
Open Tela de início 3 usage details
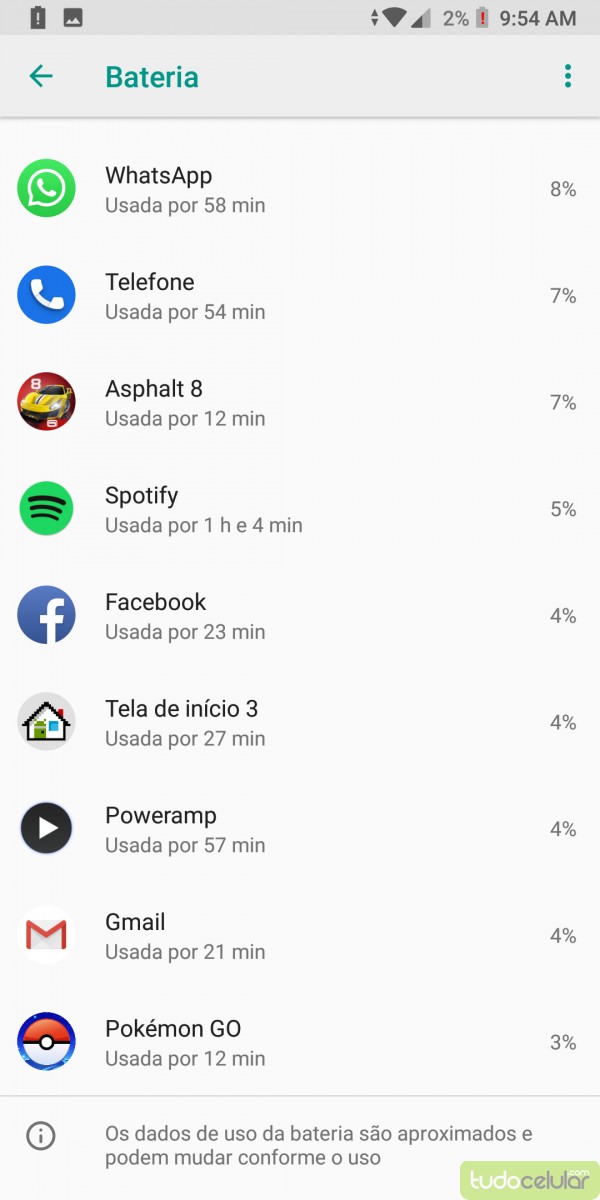[x=300, y=722]
